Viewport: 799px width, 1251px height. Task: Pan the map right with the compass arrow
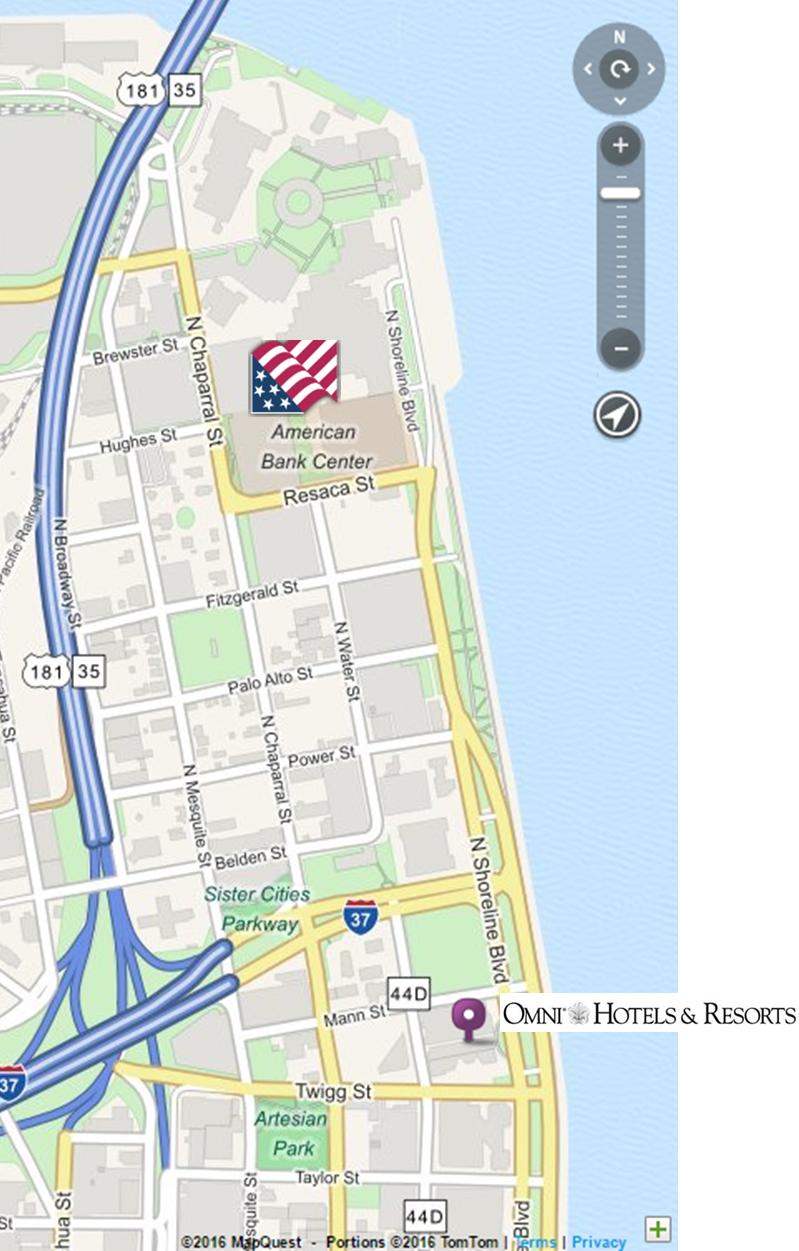[651, 69]
